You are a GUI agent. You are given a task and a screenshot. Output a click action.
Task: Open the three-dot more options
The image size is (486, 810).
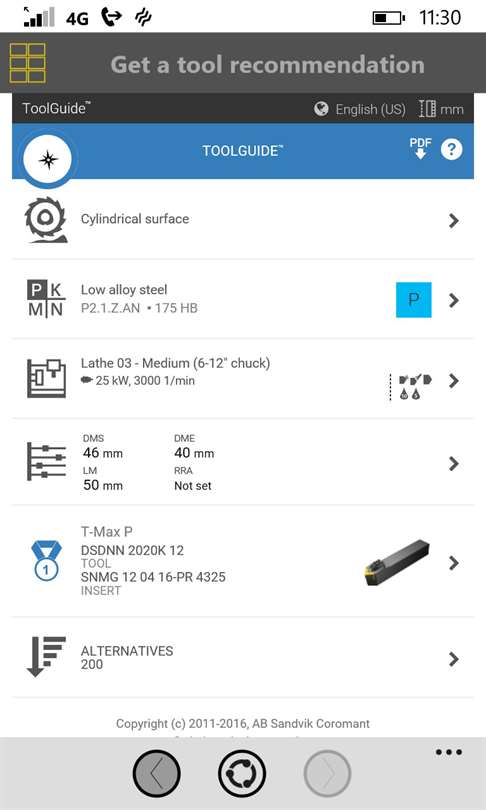[x=448, y=752]
